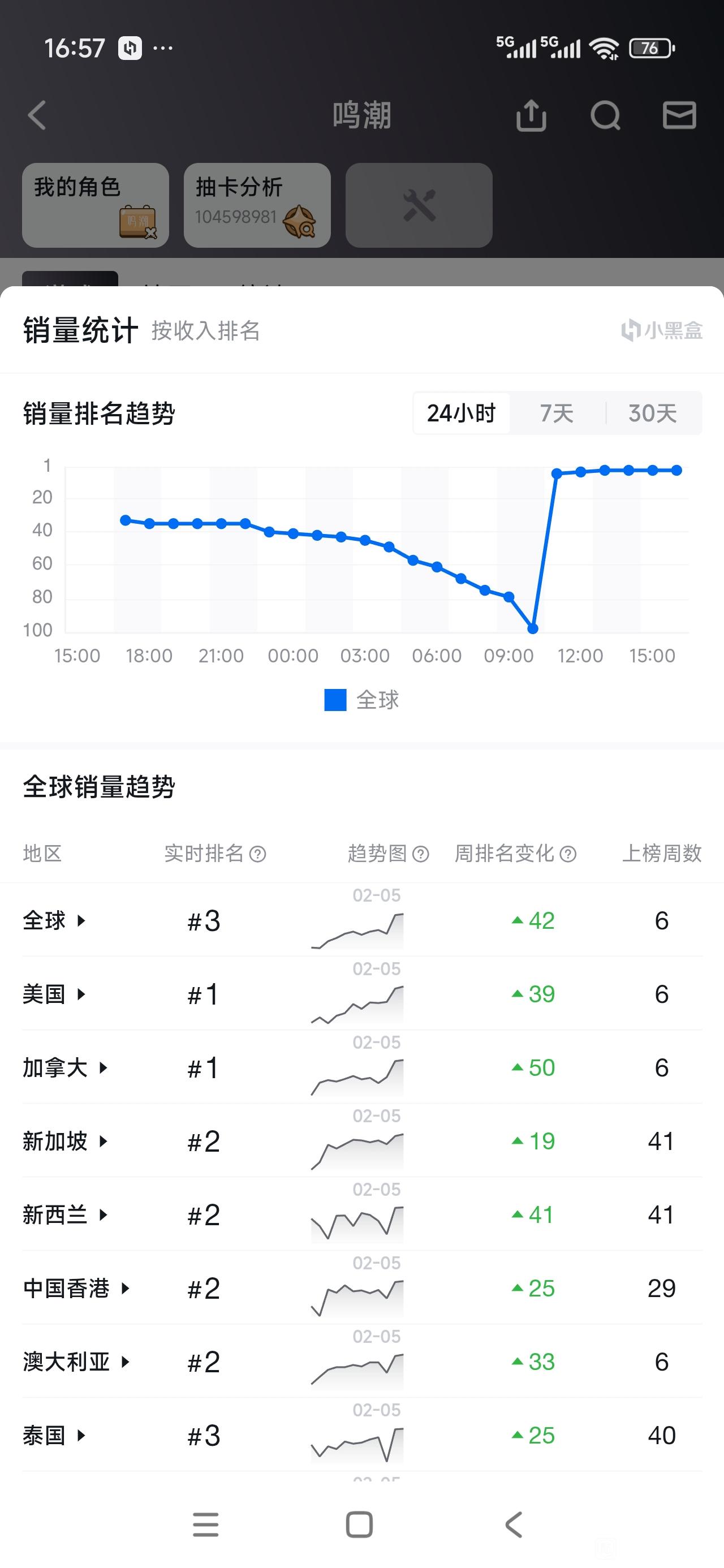The image size is (724, 1568).
Task: Expand the 新加坡 region row
Action: (x=66, y=1141)
